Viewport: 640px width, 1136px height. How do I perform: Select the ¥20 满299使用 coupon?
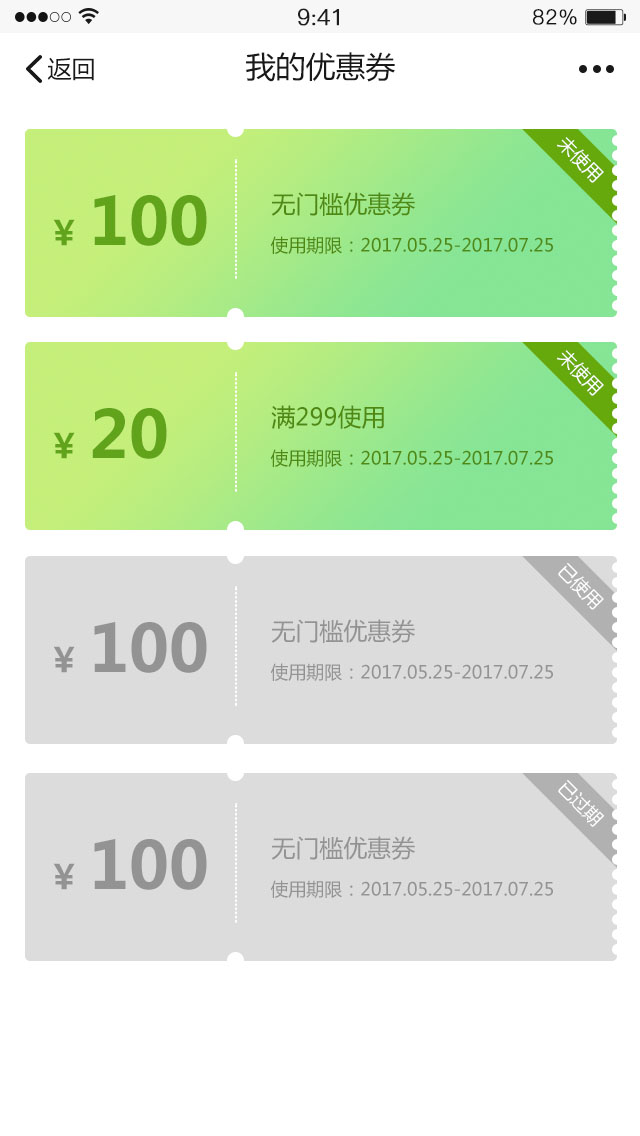(x=321, y=435)
